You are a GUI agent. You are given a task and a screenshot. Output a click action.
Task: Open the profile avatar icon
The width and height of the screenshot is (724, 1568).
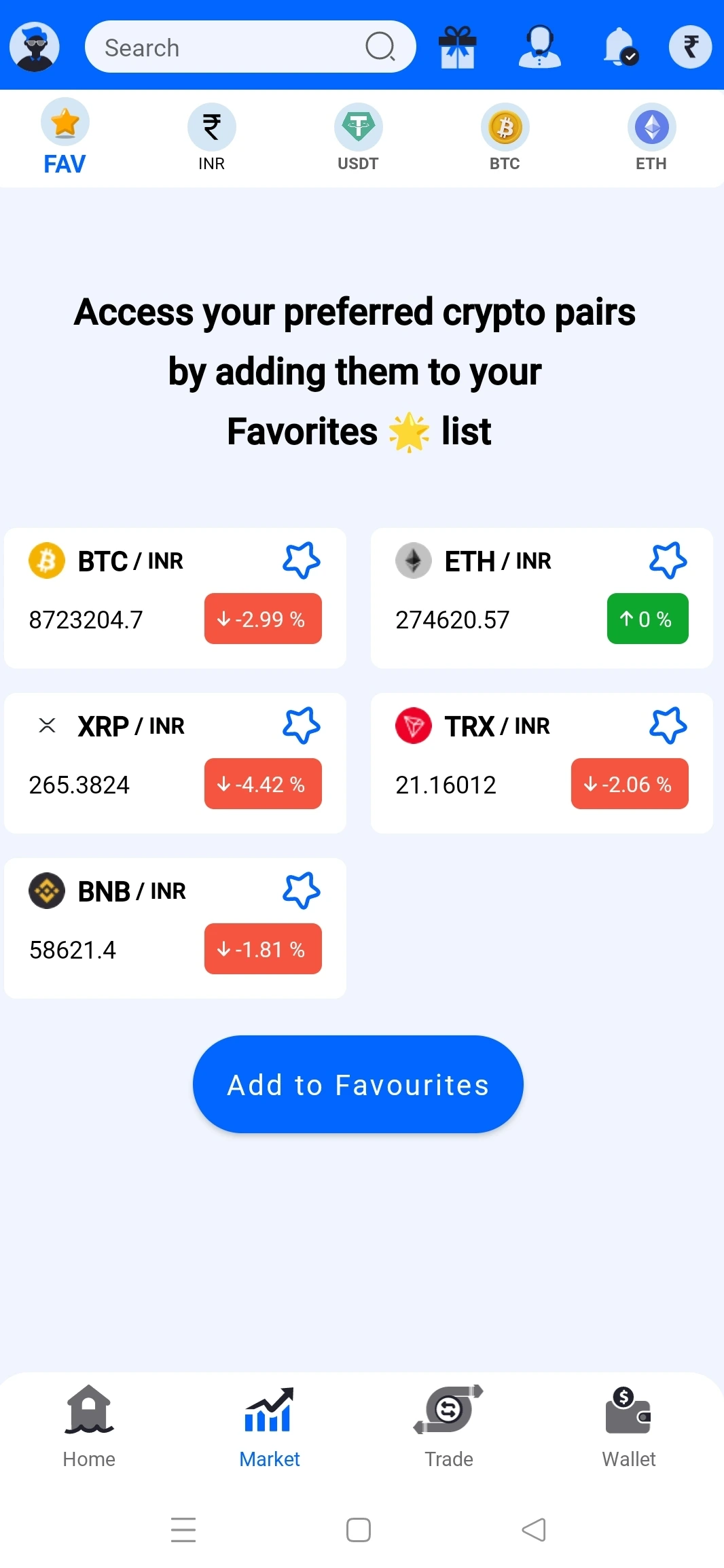click(x=34, y=46)
